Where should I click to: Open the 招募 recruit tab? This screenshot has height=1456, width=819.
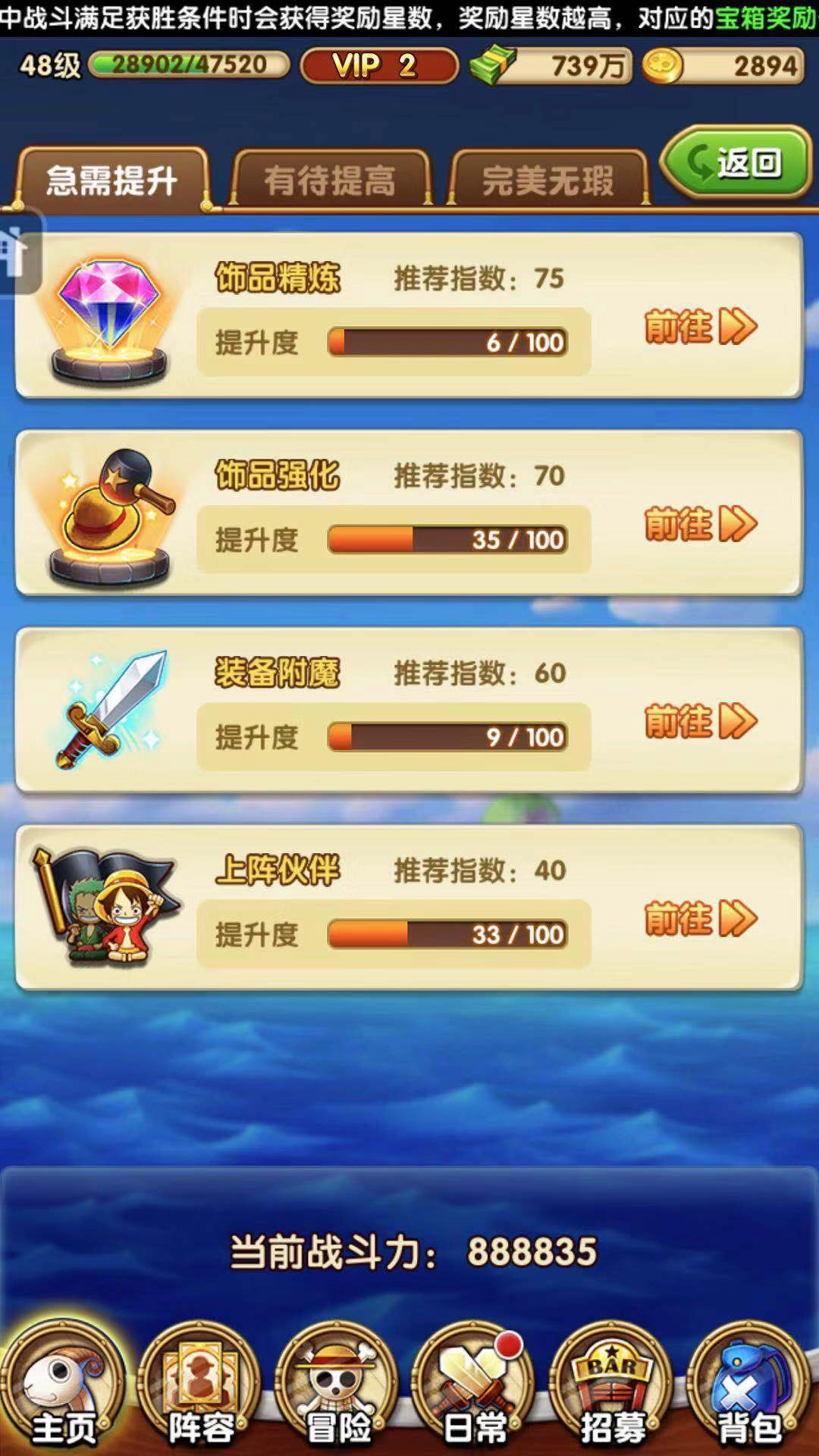(612, 1389)
